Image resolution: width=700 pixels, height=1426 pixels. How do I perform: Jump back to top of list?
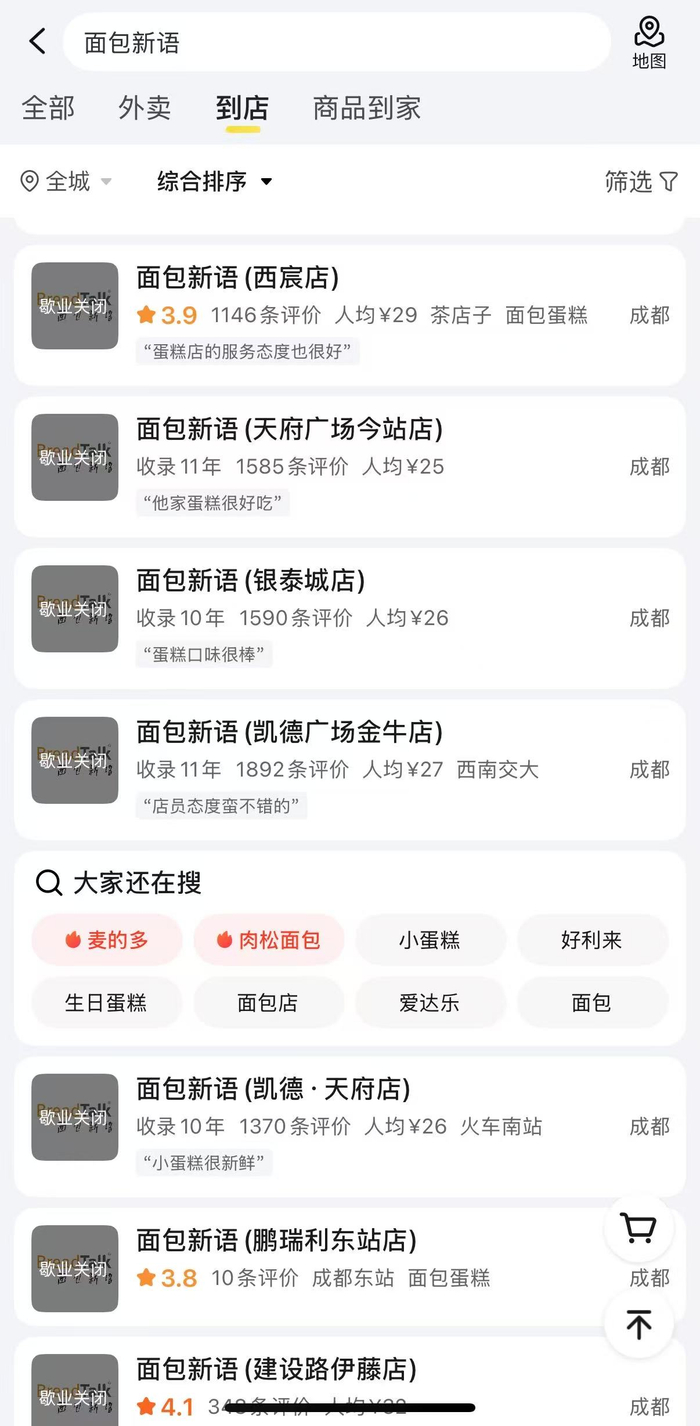pos(638,1324)
